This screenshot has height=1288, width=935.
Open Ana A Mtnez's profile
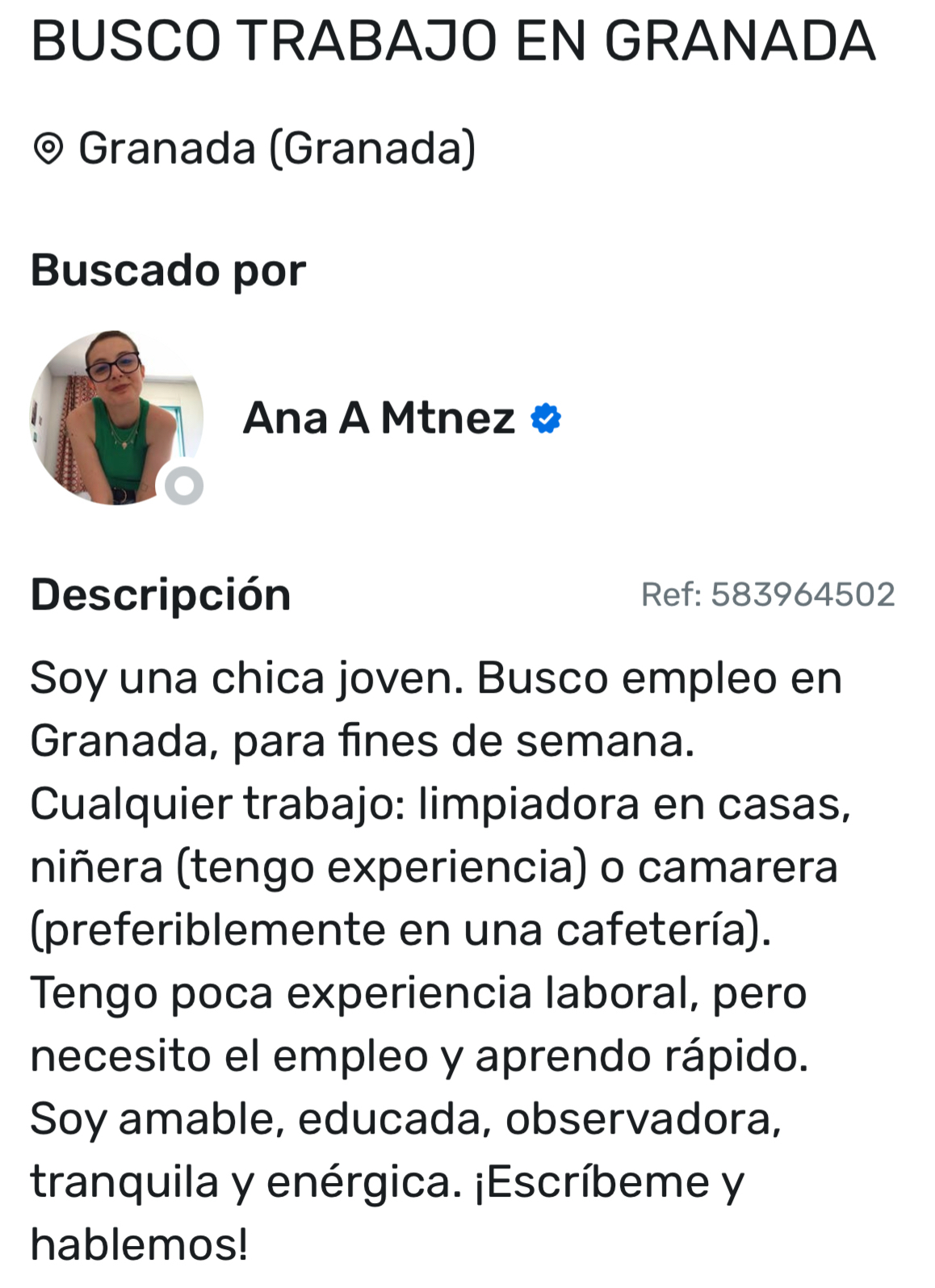tap(378, 418)
